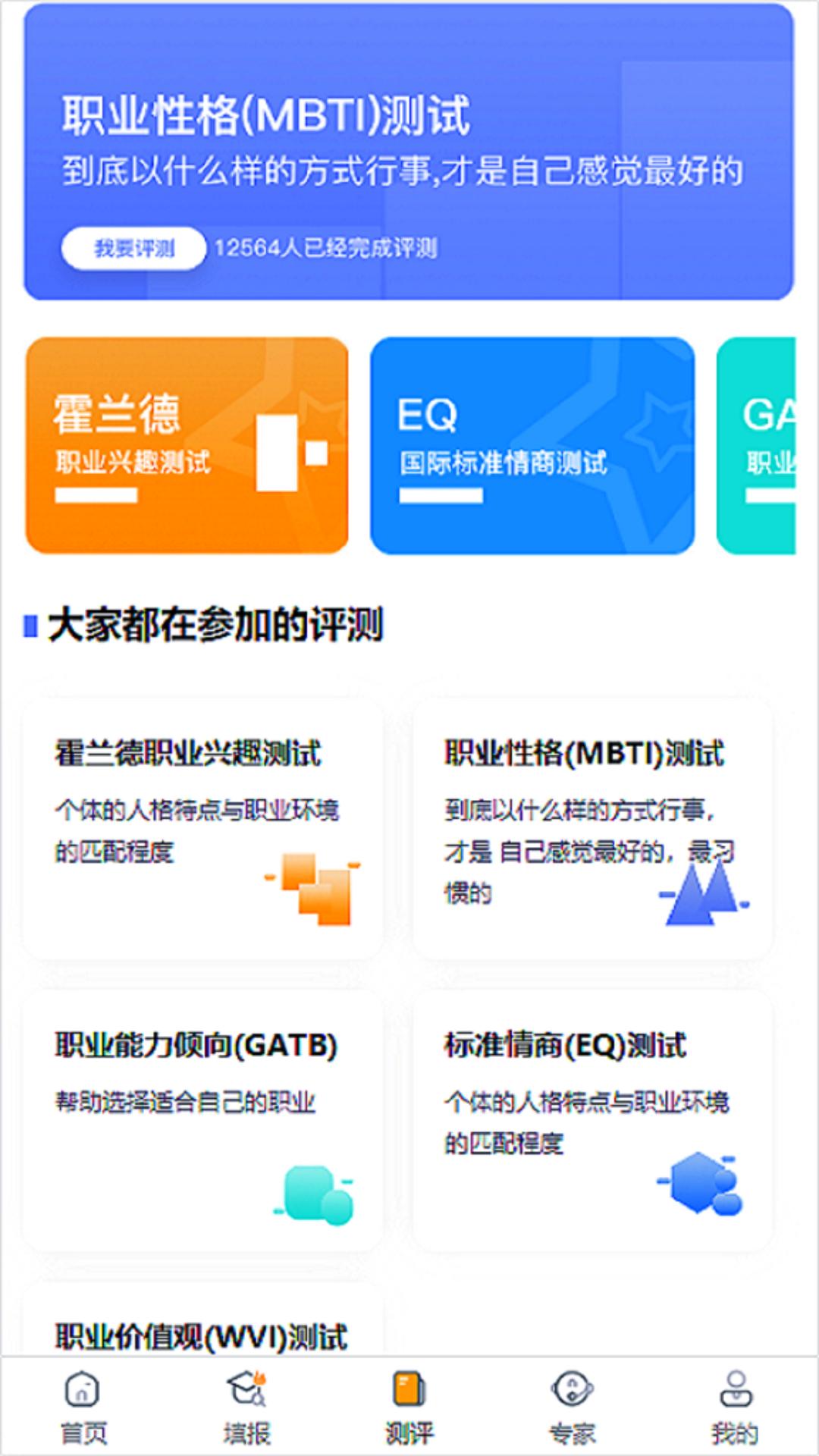Open 标准情商(EQ)测试 assessment card

point(593,1121)
